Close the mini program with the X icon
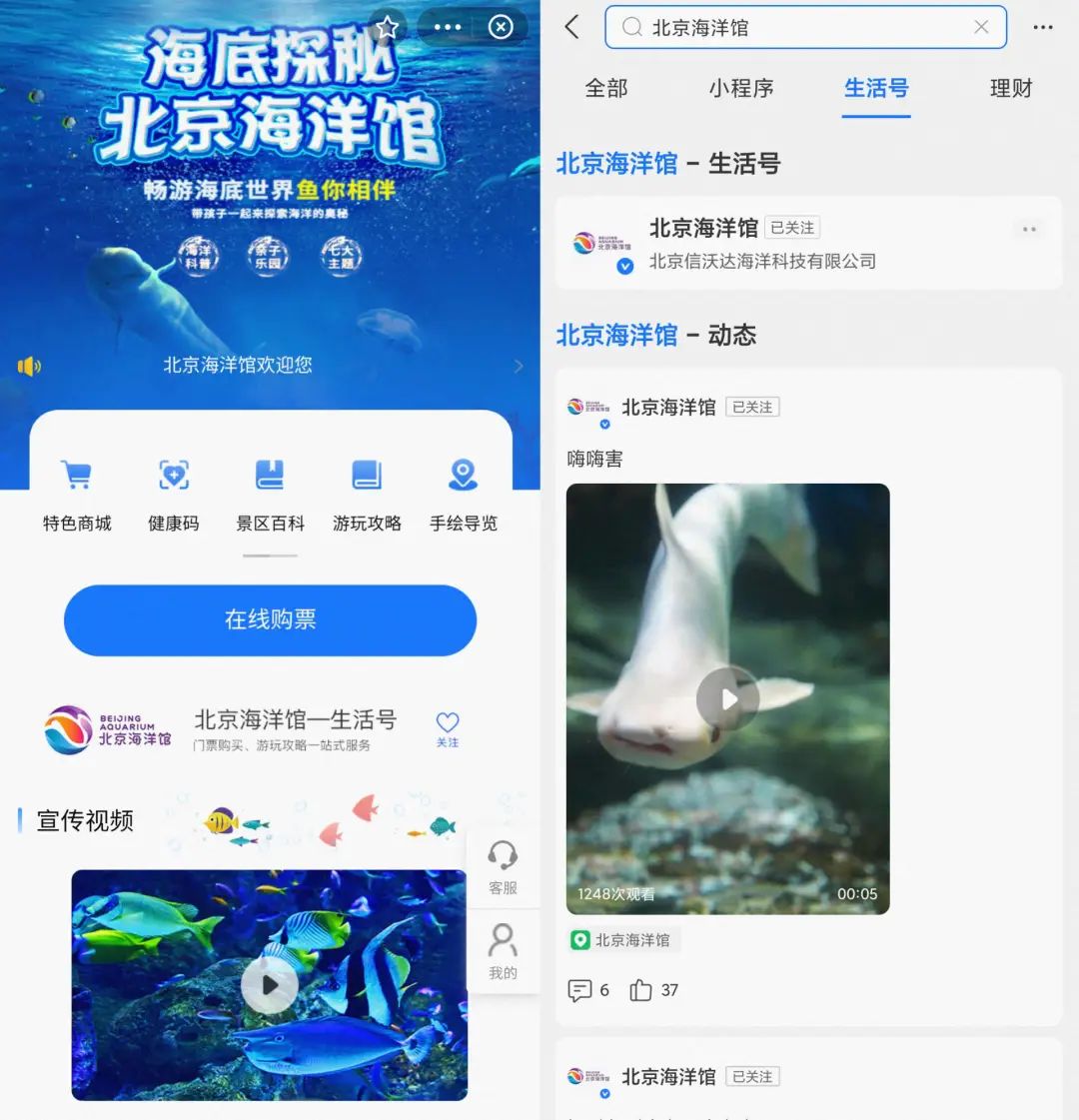The image size is (1079, 1120). pyautogui.click(x=501, y=27)
